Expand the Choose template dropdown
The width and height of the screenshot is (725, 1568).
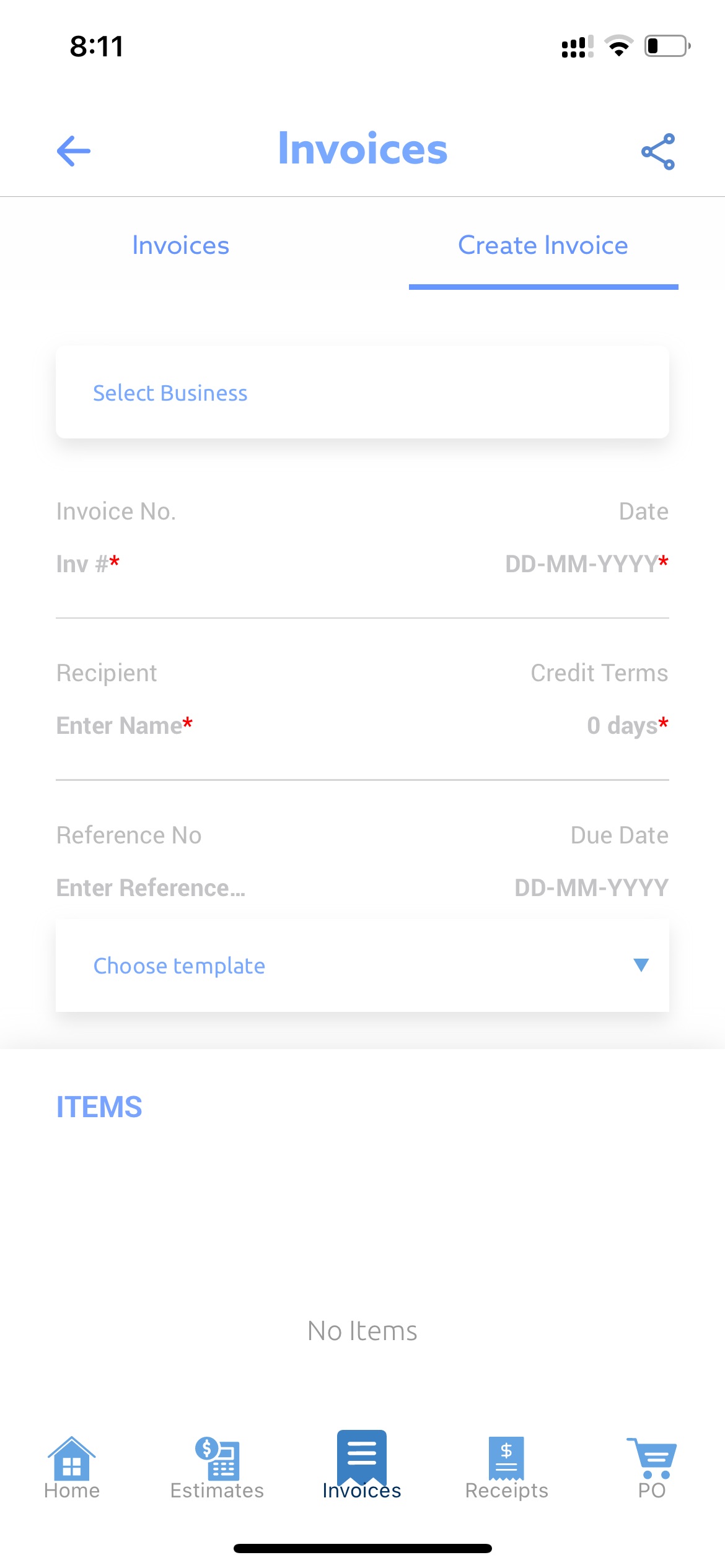tap(362, 965)
